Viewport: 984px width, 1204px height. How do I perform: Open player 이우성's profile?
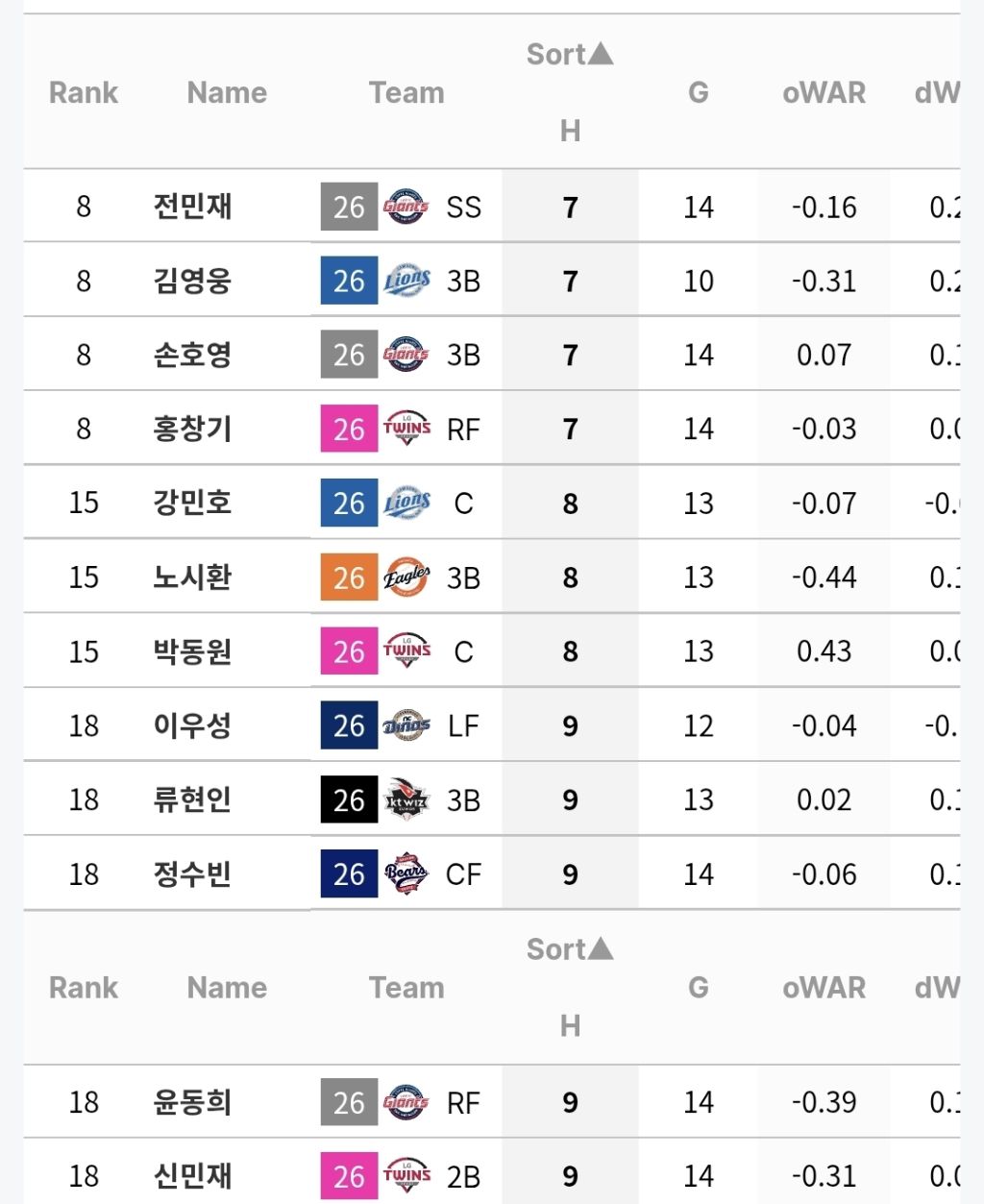192,725
